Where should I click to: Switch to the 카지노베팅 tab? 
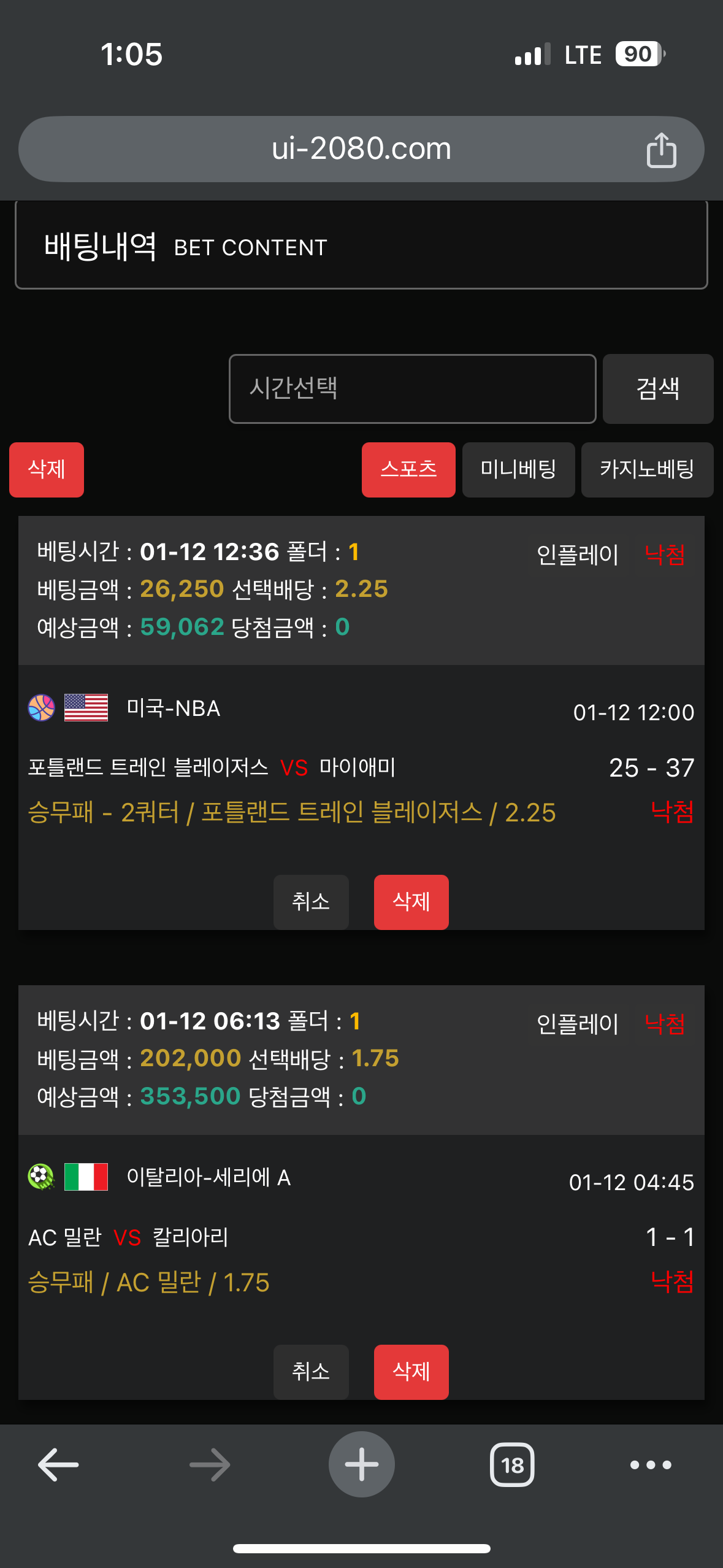[x=647, y=470]
